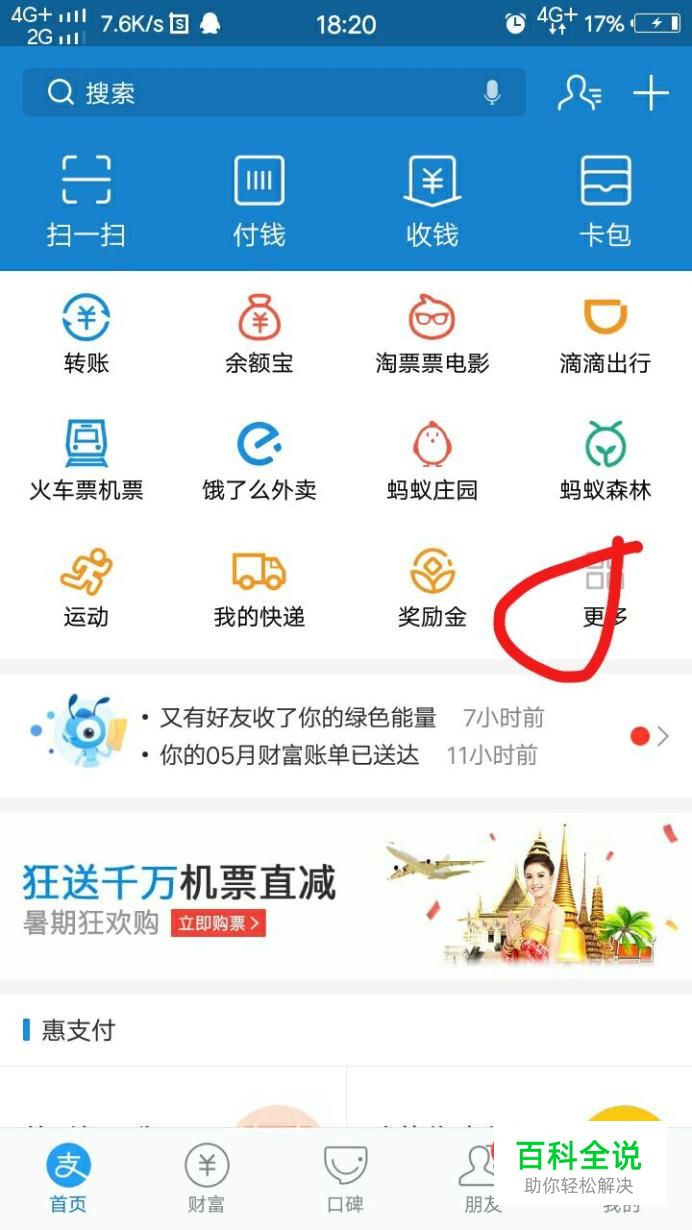The height and width of the screenshot is (1230, 692).
Task: Tap the microphone voice search icon
Action: tap(492, 93)
